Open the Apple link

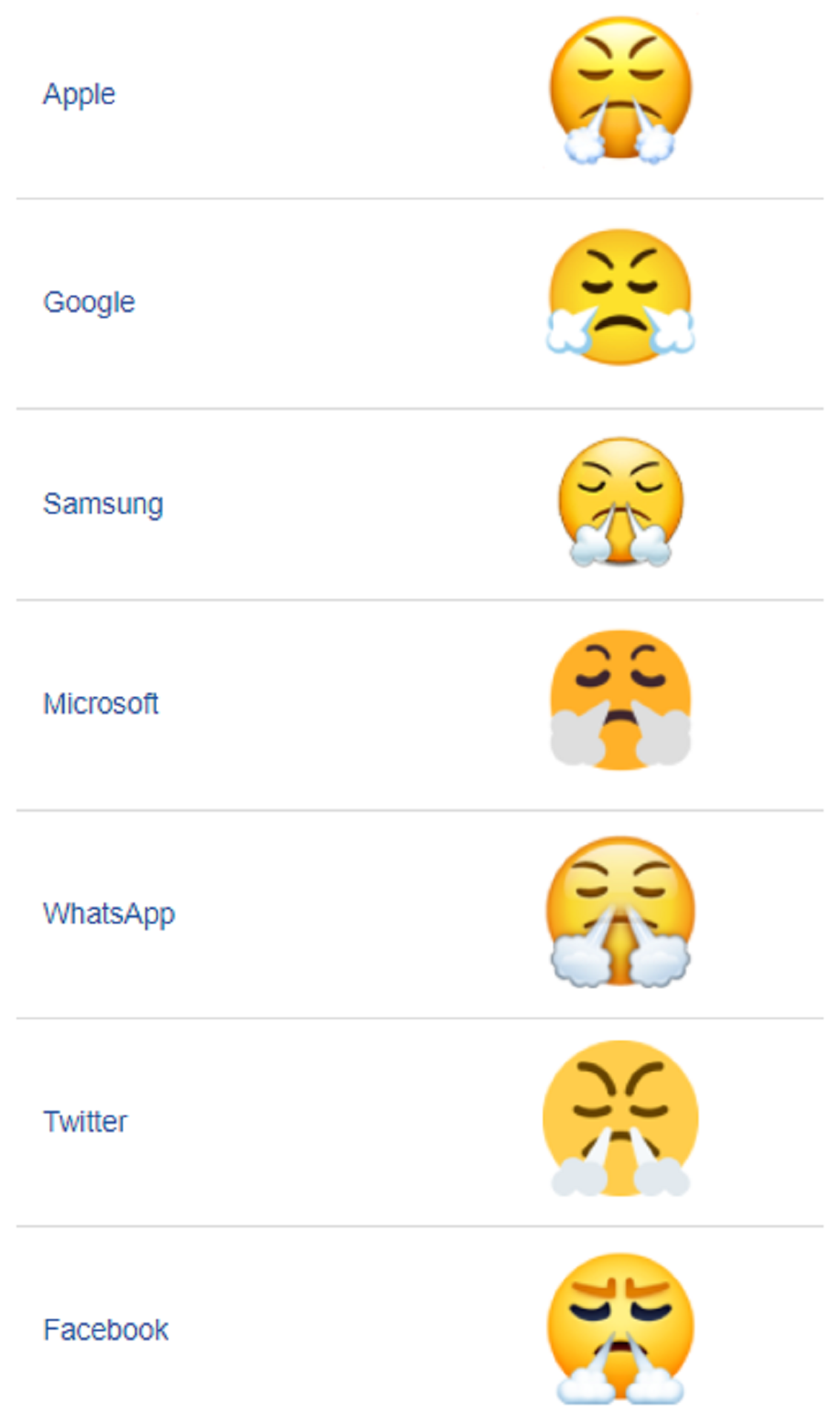79,95
